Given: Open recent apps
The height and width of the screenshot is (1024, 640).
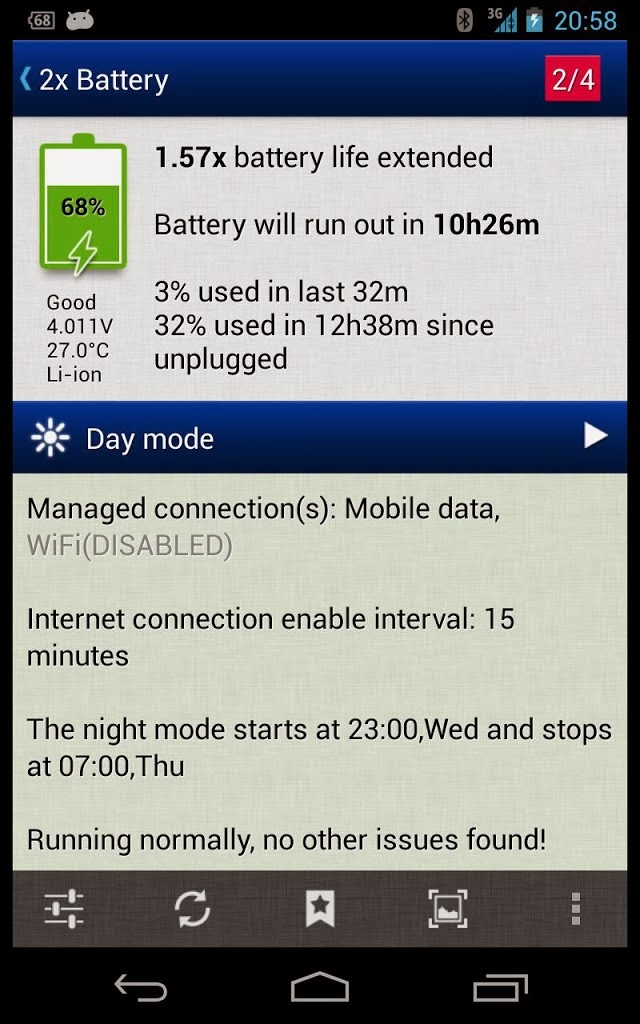Looking at the screenshot, I should coord(500,987).
